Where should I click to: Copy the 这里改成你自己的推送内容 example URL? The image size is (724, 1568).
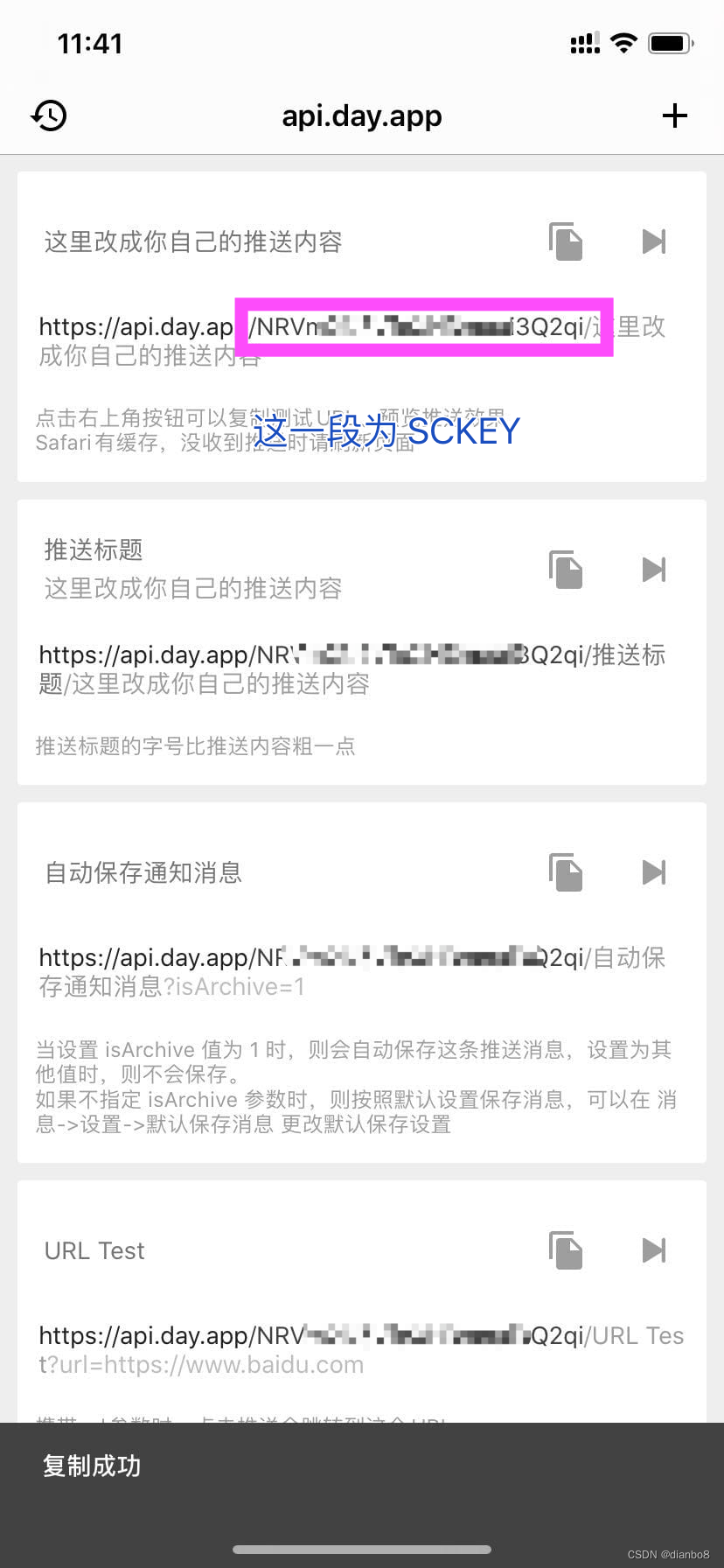566,242
